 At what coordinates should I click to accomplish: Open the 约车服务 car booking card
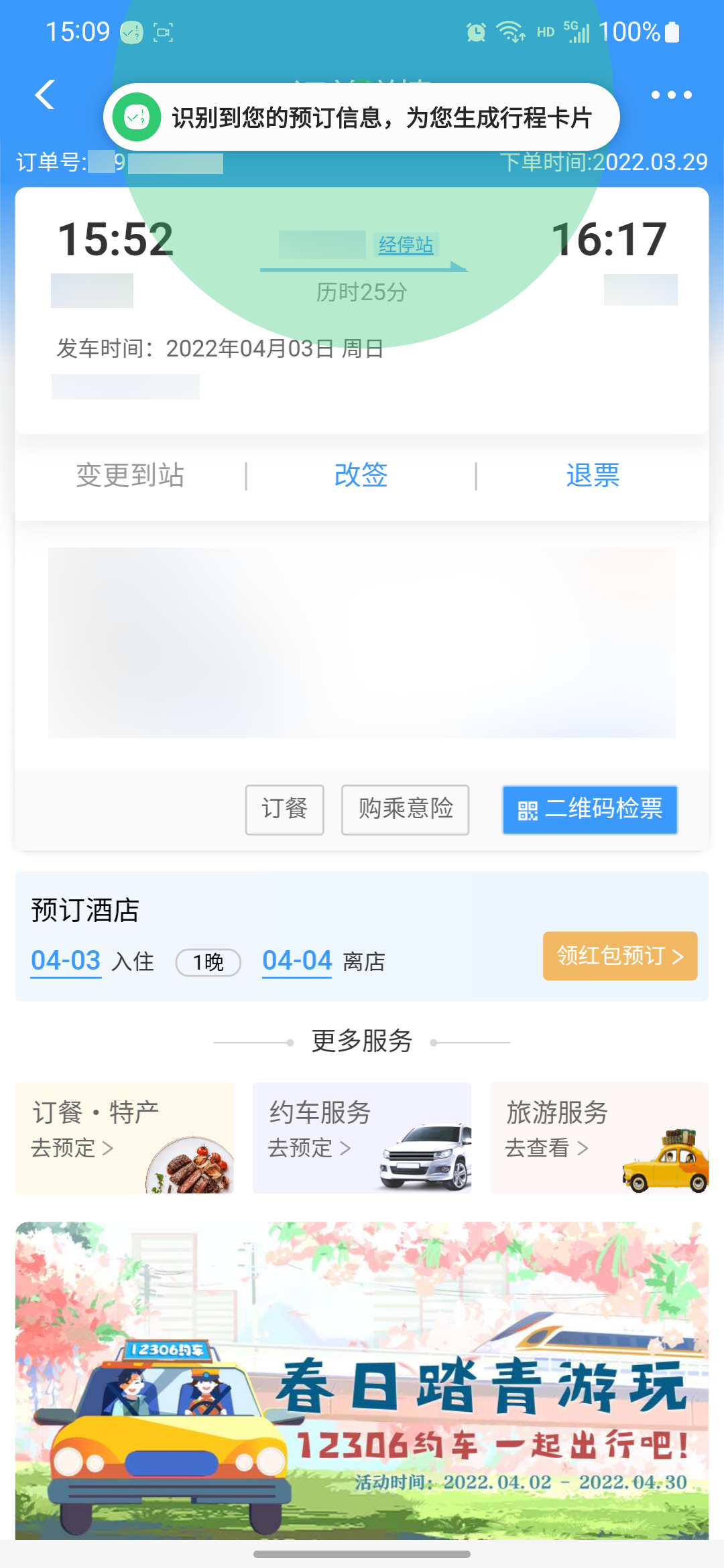point(362,1137)
